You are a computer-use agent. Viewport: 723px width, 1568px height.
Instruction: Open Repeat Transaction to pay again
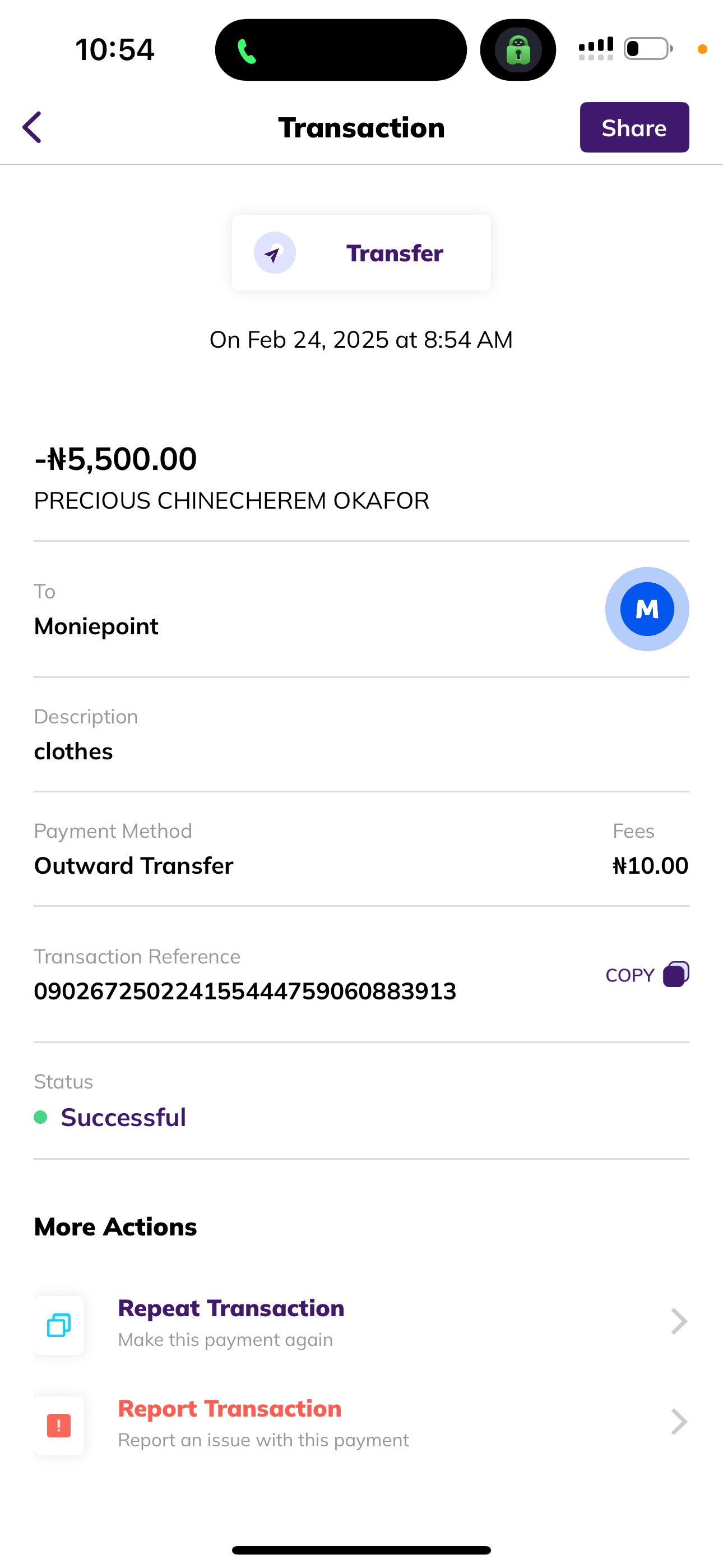(x=360, y=1322)
